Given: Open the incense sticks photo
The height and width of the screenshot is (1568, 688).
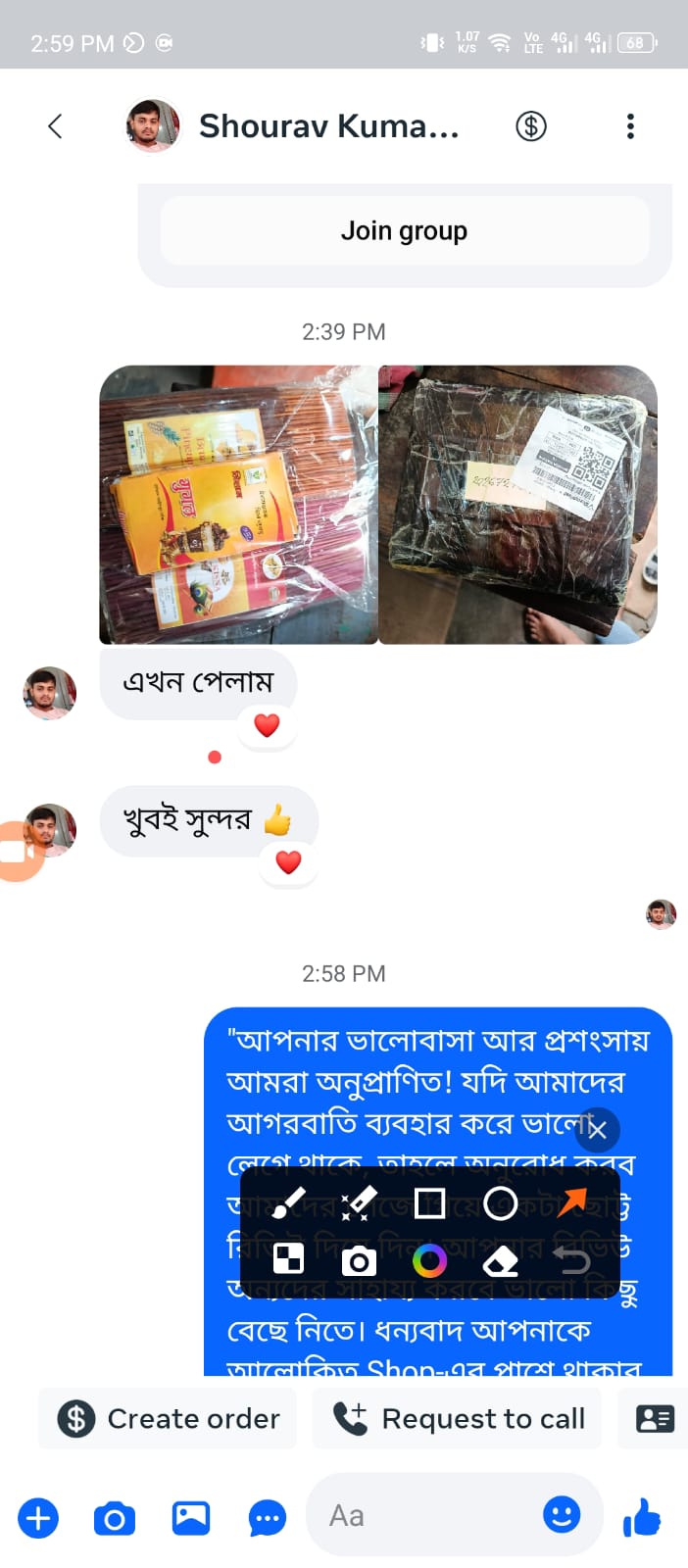Looking at the screenshot, I should click(238, 505).
